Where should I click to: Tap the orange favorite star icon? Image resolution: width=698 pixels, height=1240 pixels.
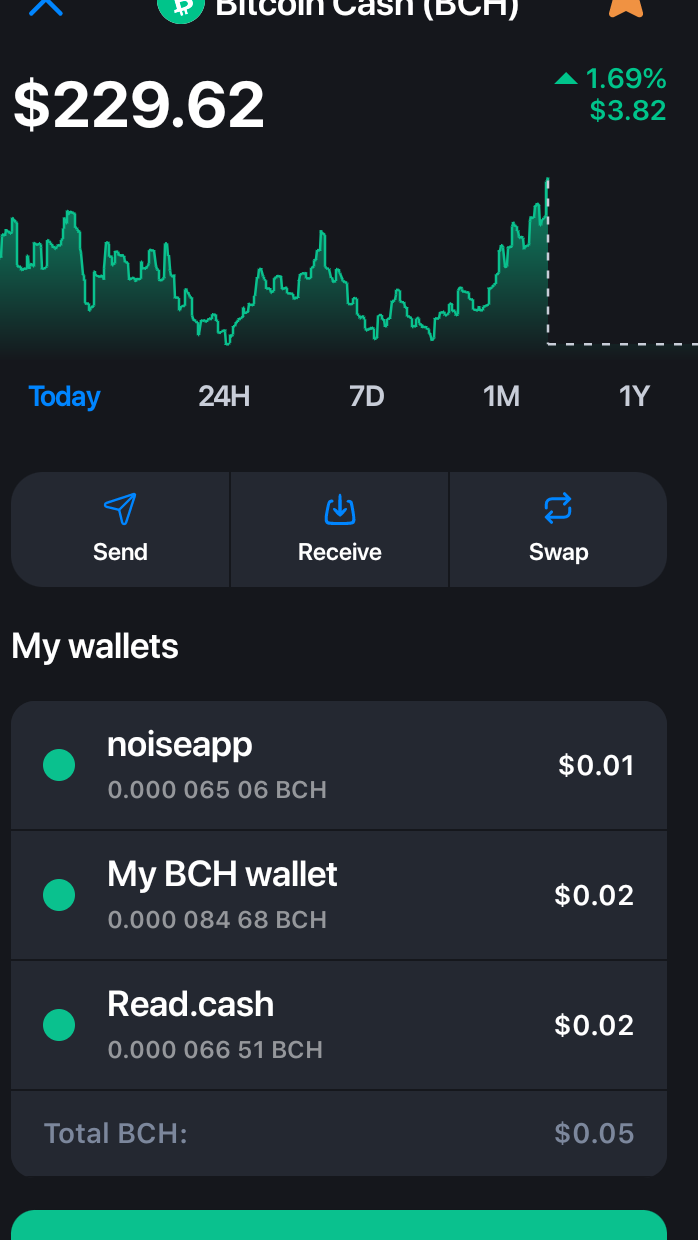(x=626, y=7)
